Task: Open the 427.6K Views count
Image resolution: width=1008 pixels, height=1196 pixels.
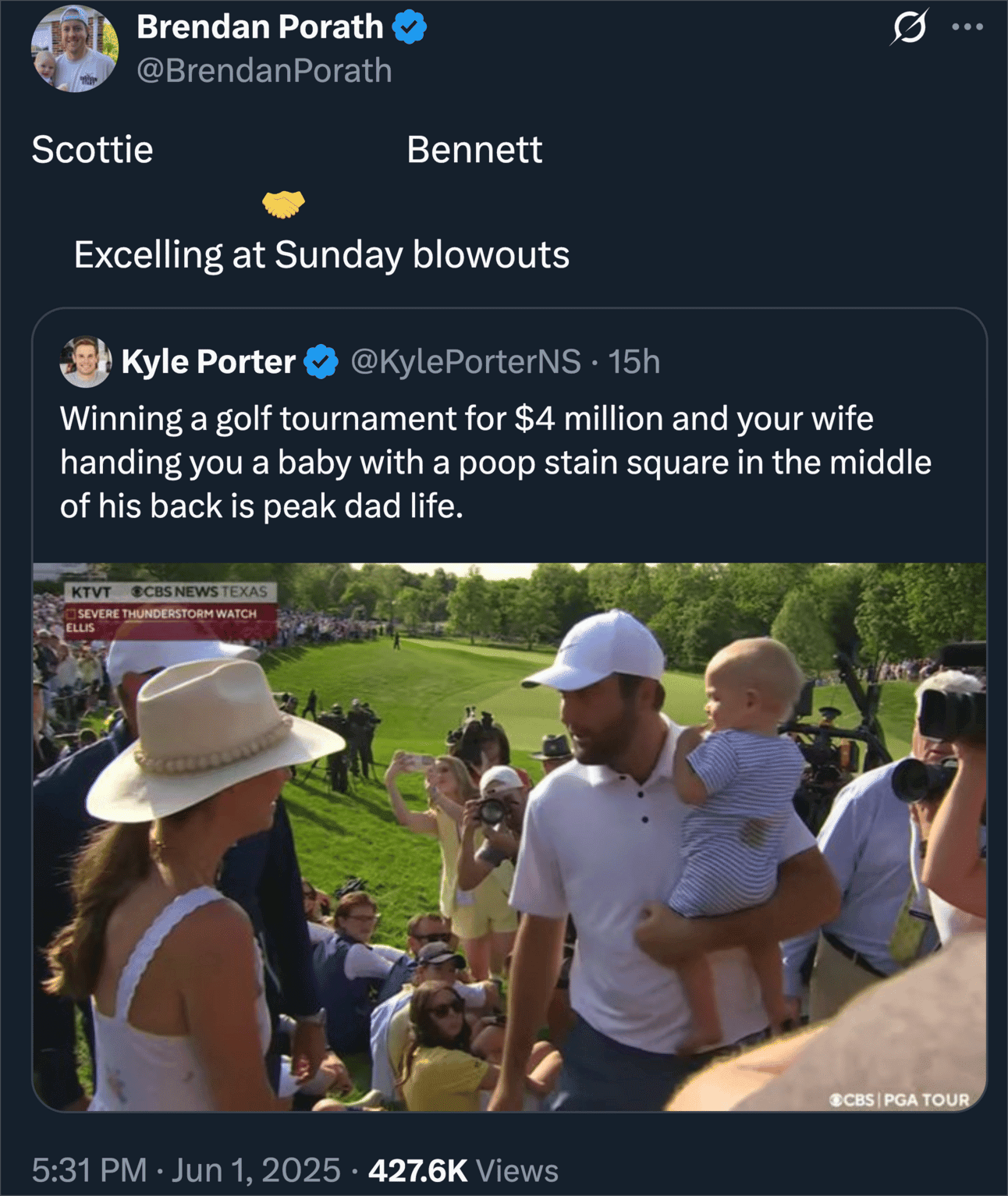Action: tap(463, 1170)
